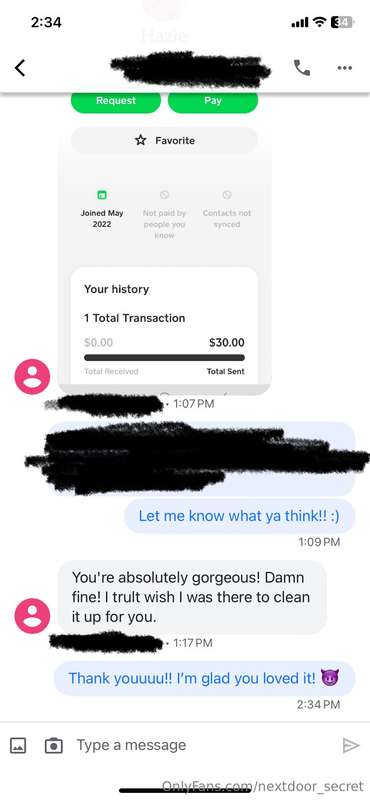Go back using the header arrow

pyautogui.click(x=20, y=68)
